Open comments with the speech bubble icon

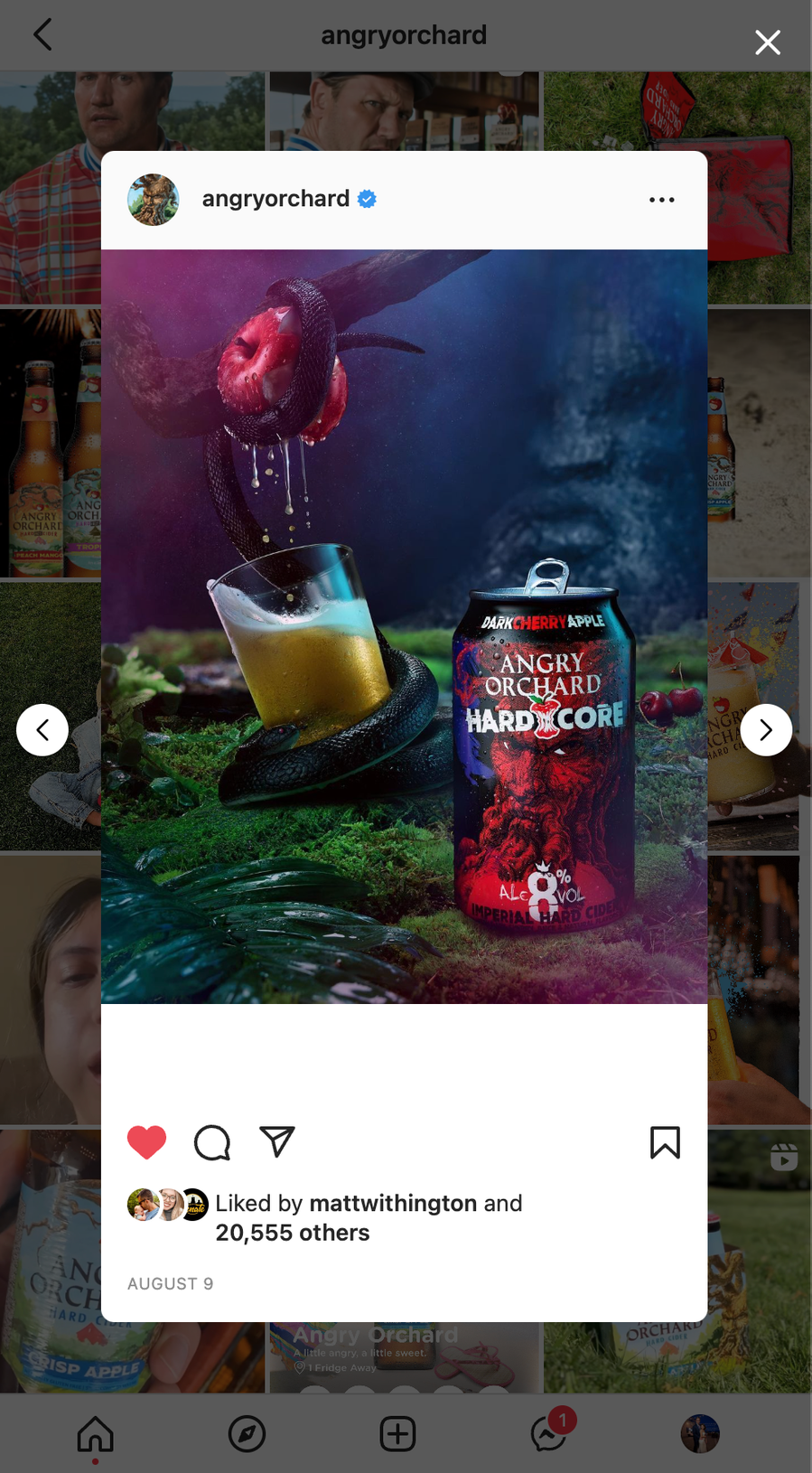(212, 1142)
